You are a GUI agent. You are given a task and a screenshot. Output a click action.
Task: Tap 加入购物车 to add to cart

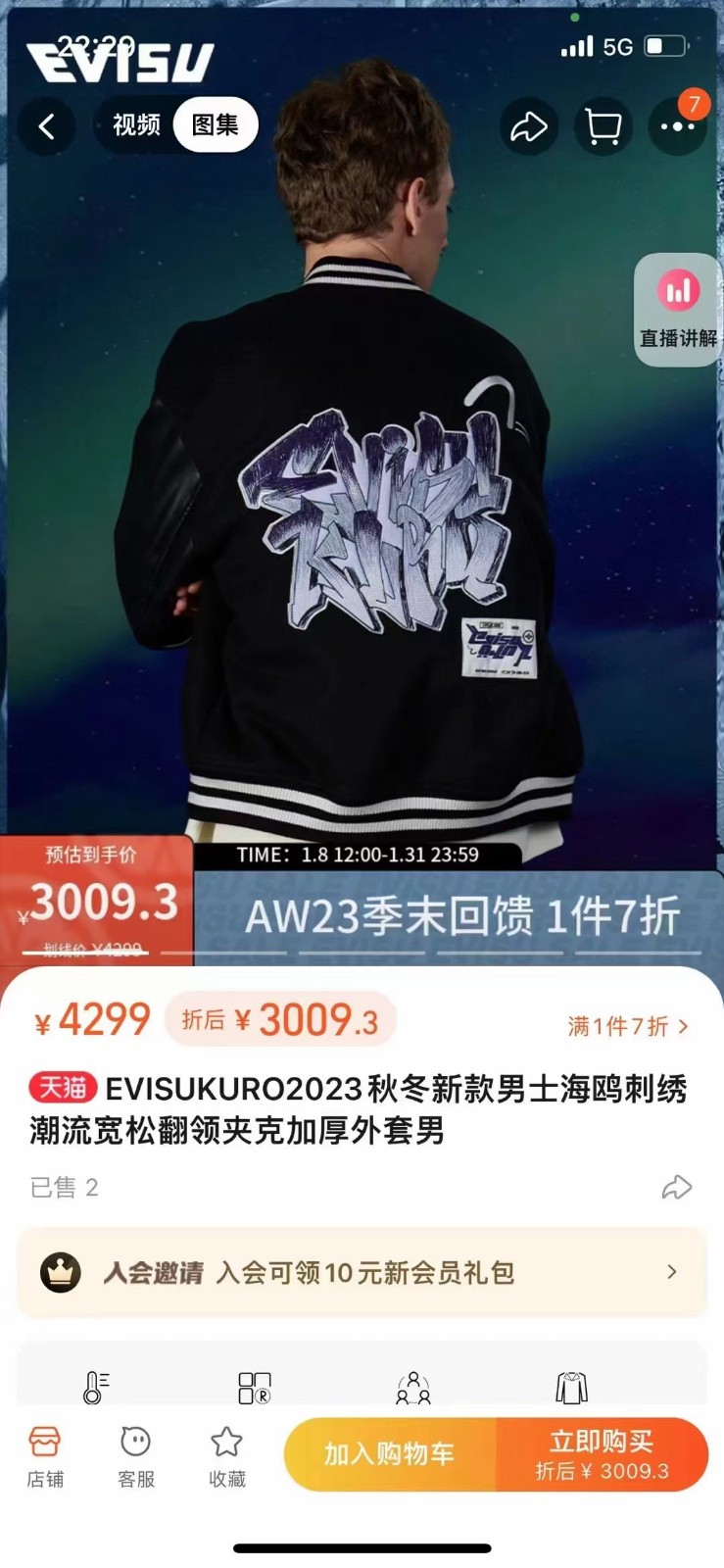pos(390,1453)
